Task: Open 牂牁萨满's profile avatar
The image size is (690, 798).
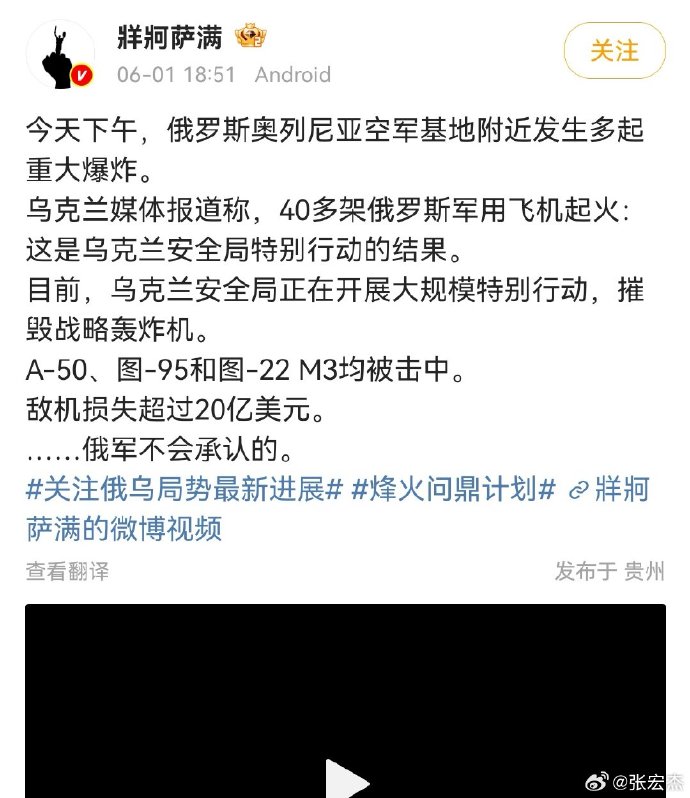Action: pos(60,53)
